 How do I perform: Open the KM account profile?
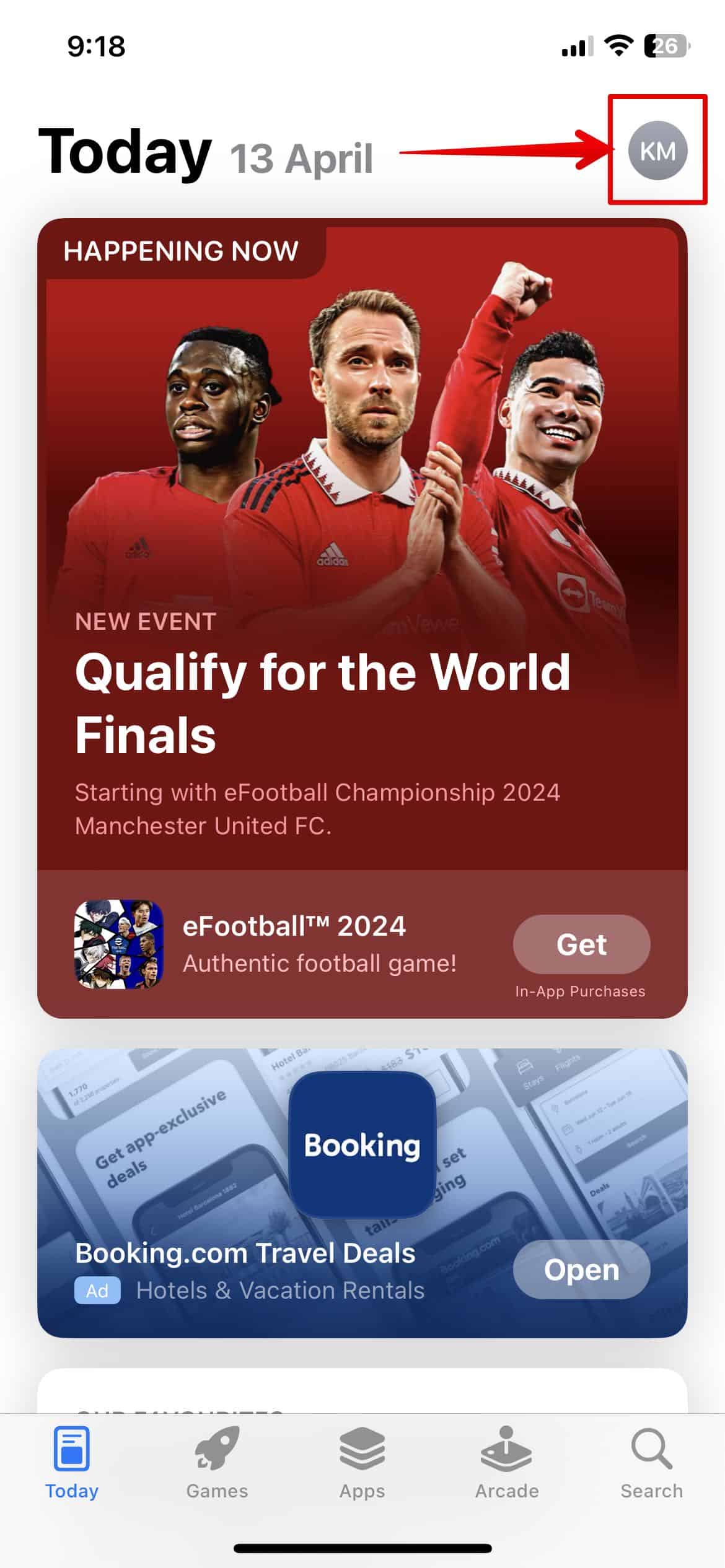pyautogui.click(x=657, y=150)
